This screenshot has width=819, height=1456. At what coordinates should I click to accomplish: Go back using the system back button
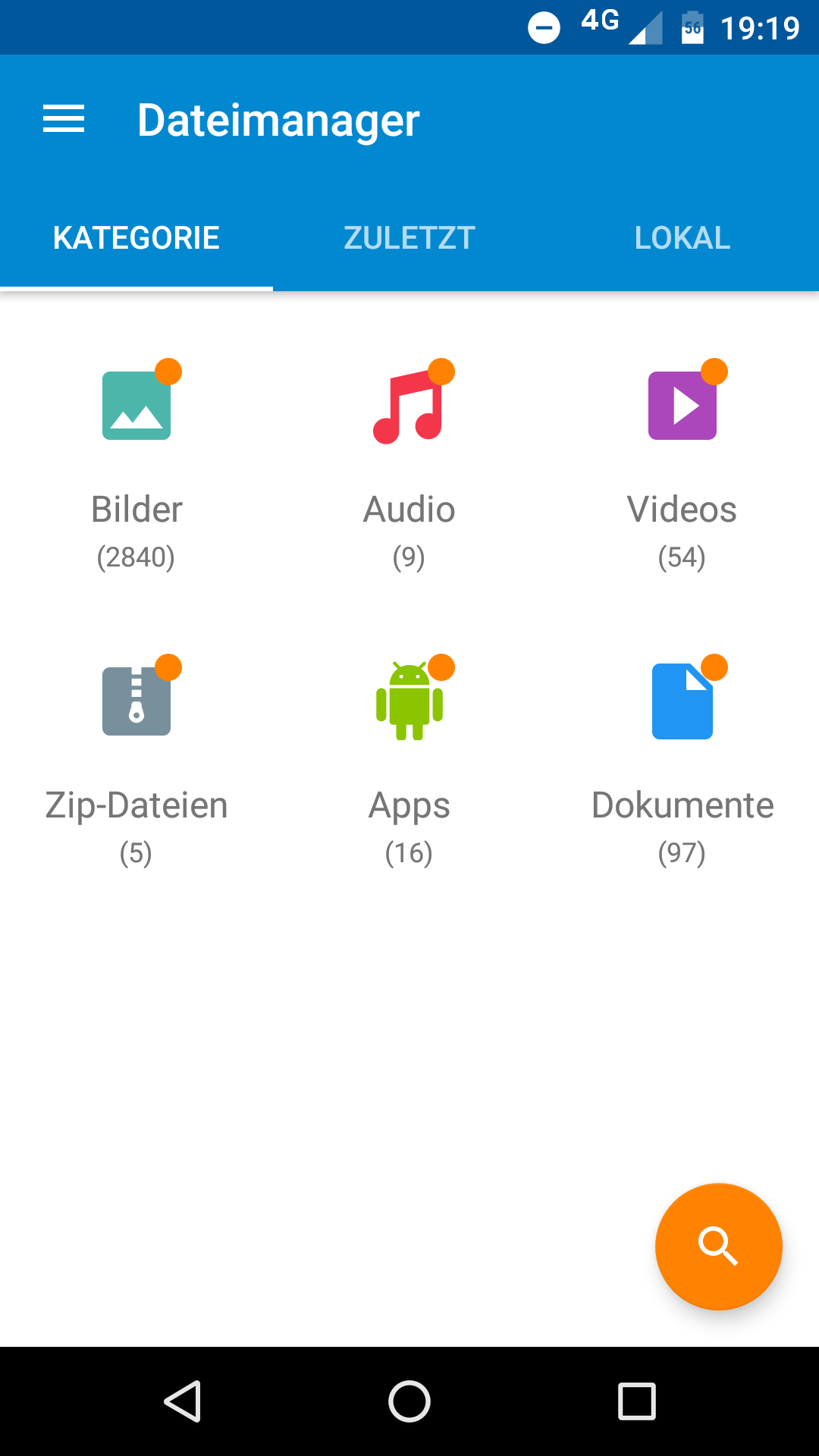(x=183, y=1401)
